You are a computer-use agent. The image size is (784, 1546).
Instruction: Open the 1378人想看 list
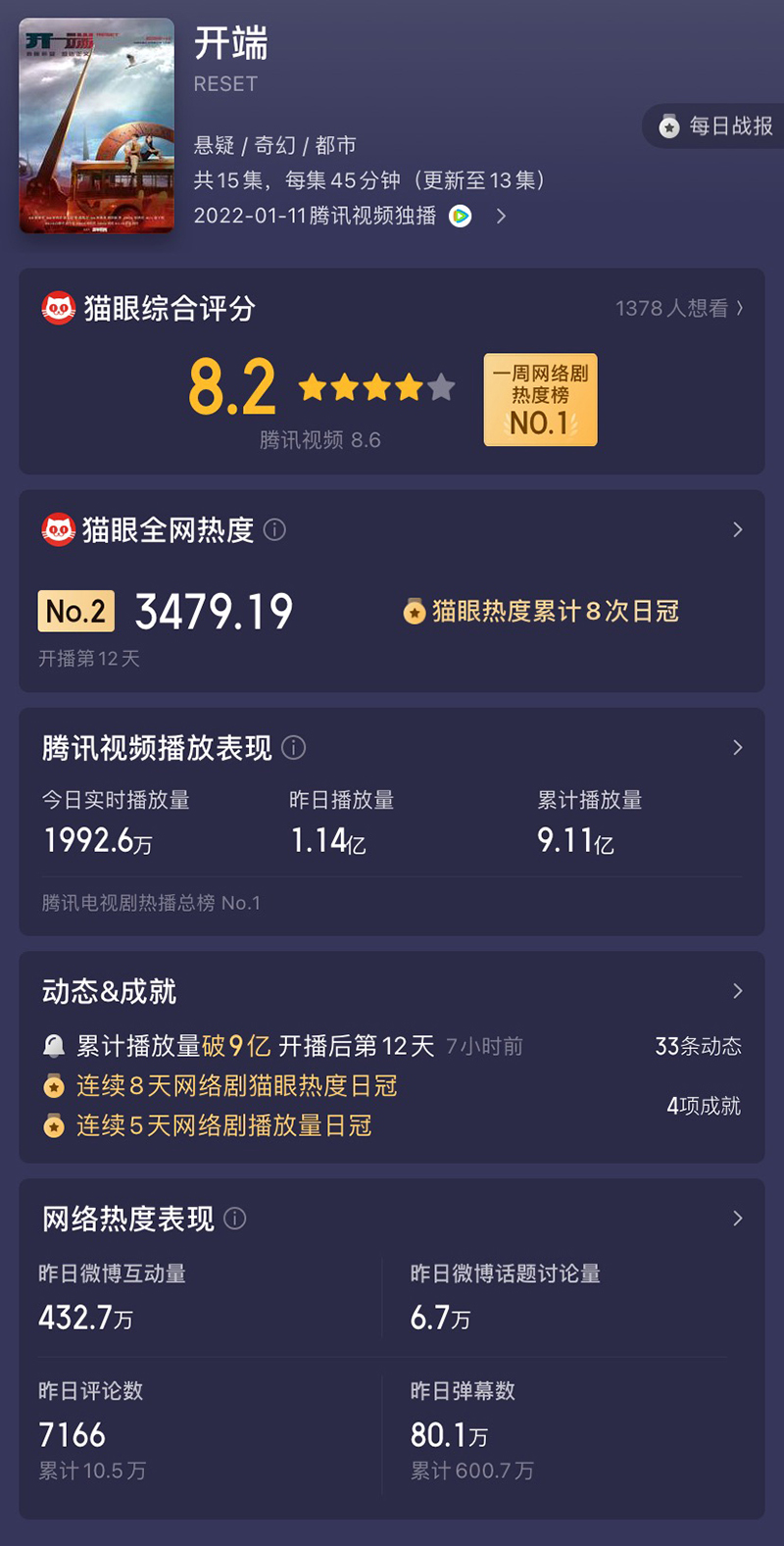tap(678, 309)
